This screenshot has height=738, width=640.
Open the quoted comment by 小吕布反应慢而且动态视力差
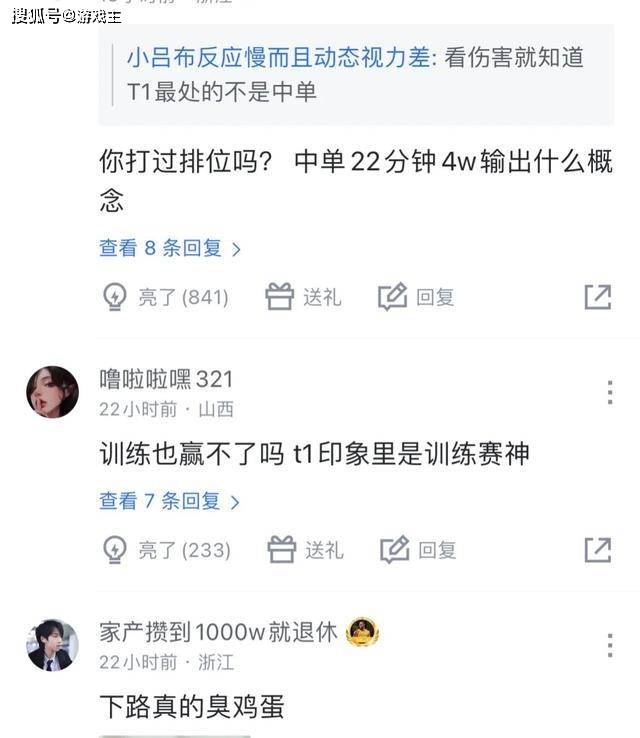pyautogui.click(x=355, y=75)
